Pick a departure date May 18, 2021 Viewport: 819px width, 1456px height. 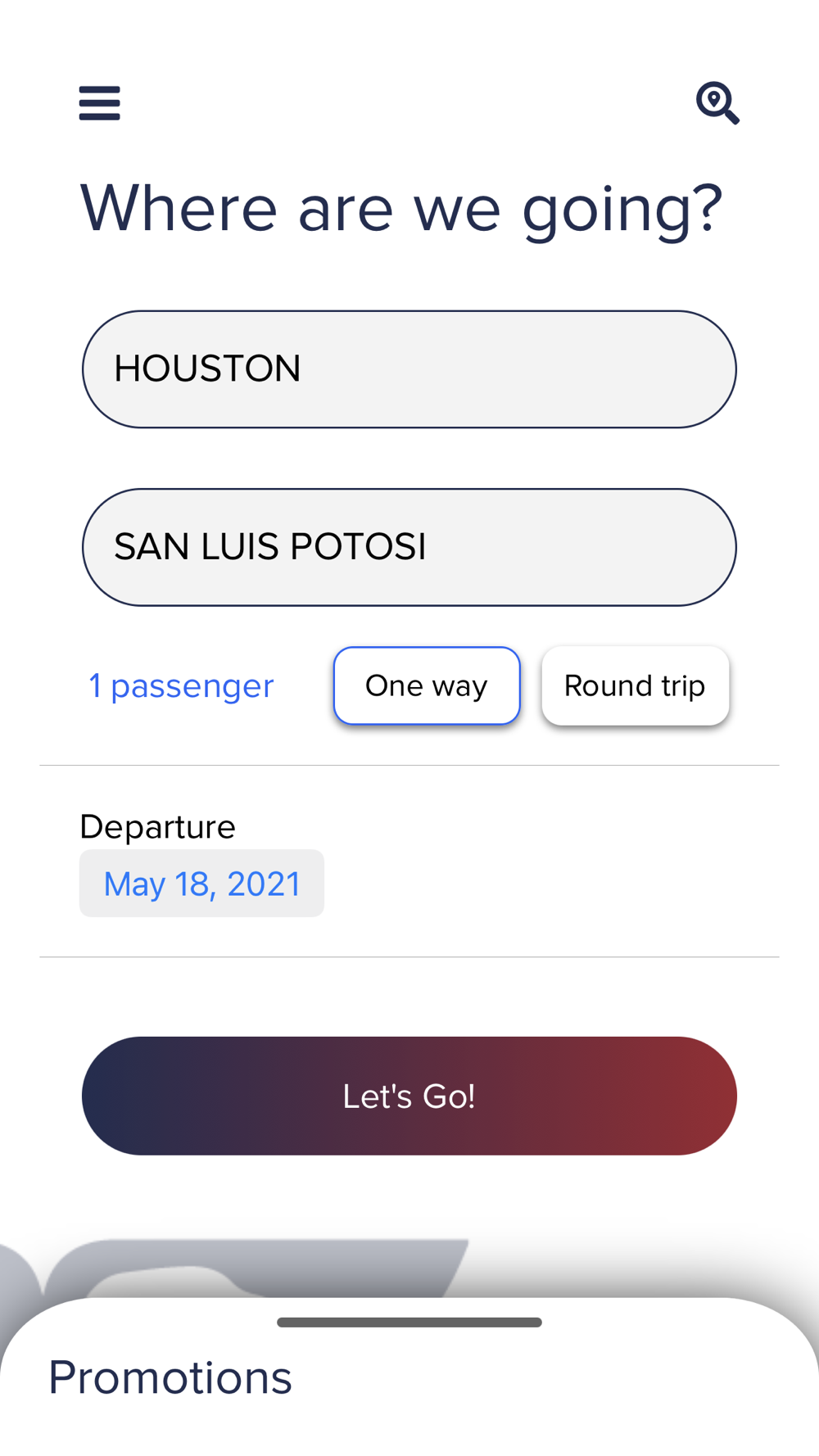[201, 884]
